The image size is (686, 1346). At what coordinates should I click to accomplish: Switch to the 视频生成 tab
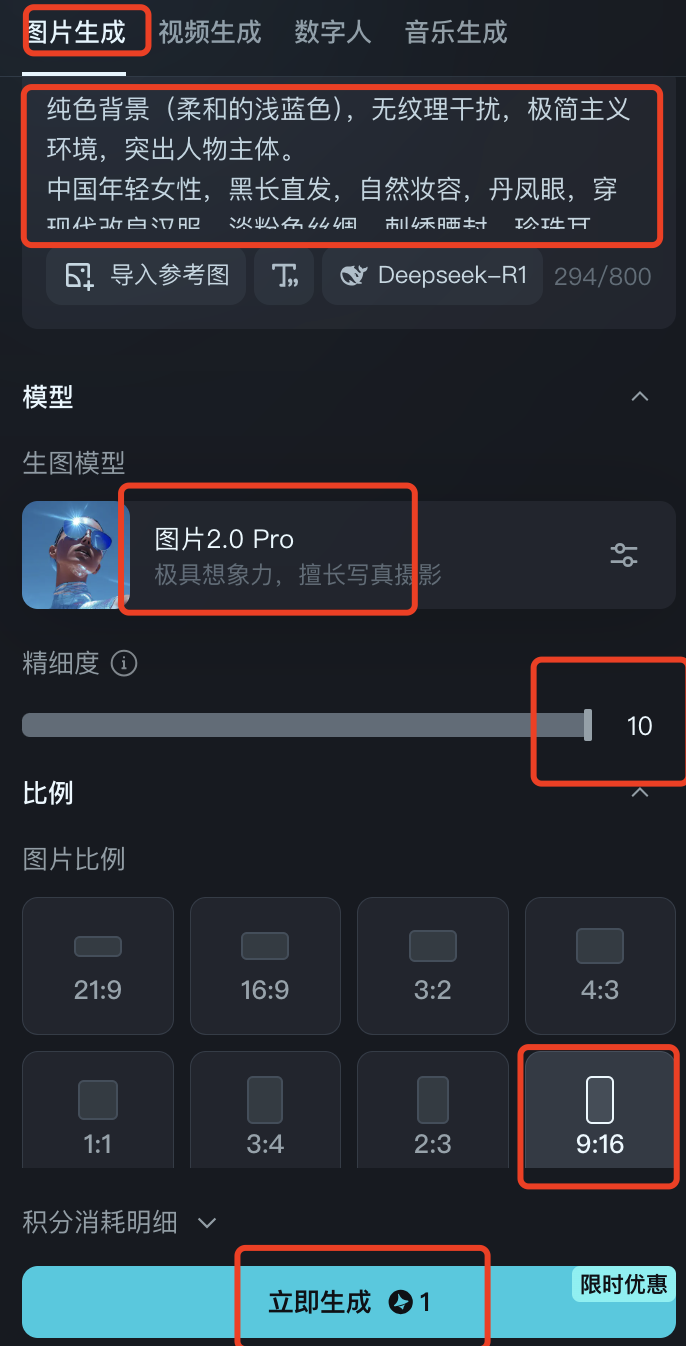pos(210,32)
